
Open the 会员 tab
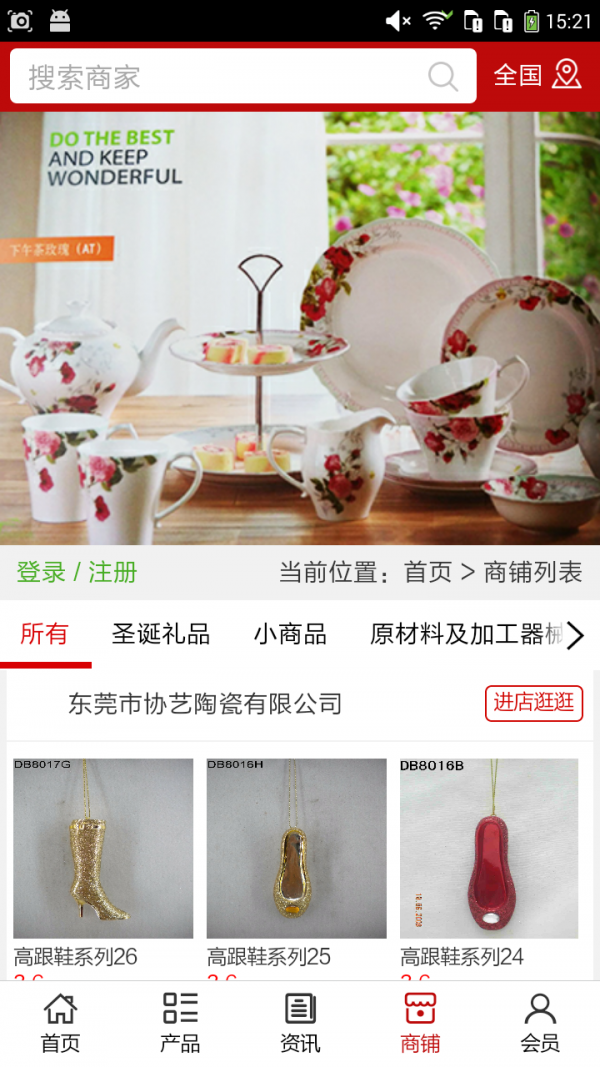click(x=540, y=1023)
